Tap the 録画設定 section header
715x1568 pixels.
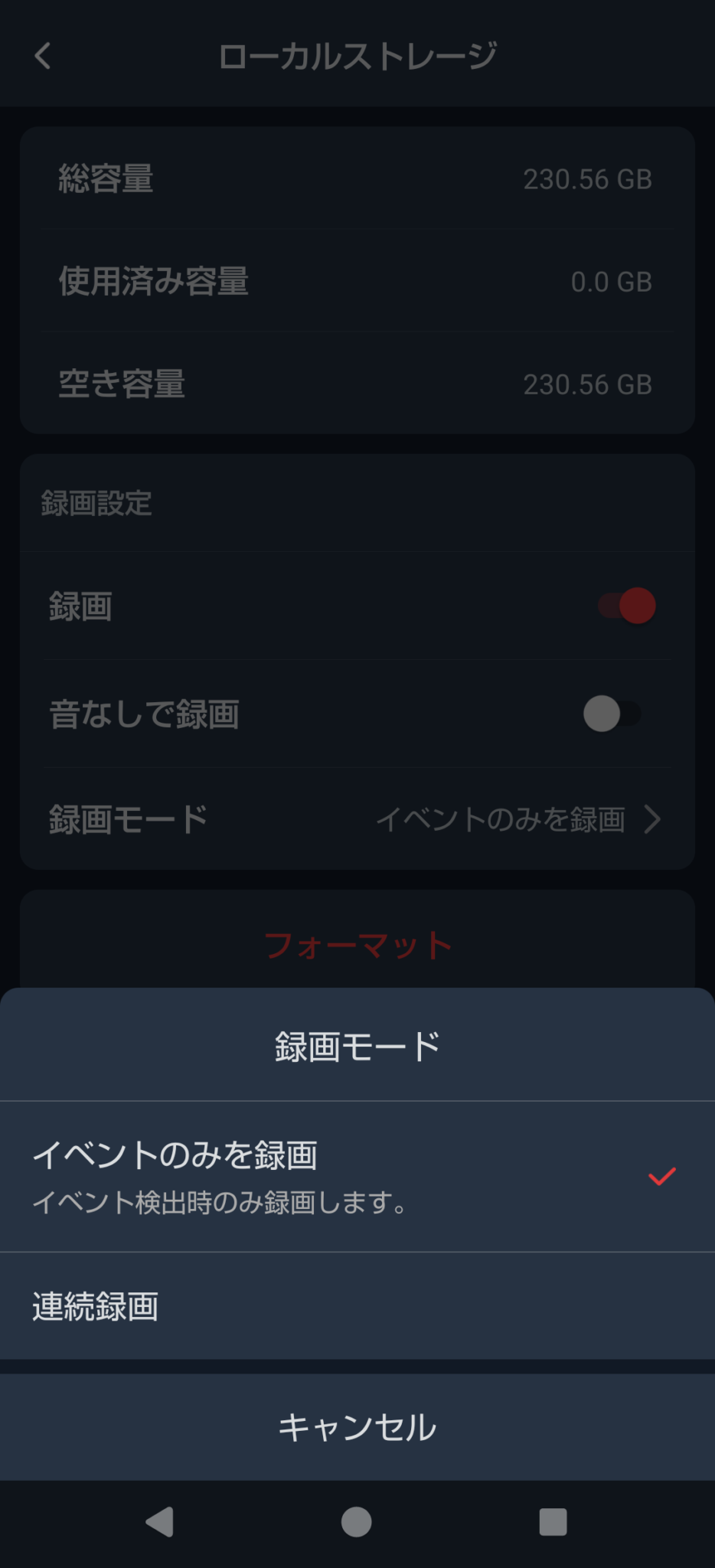(96, 504)
